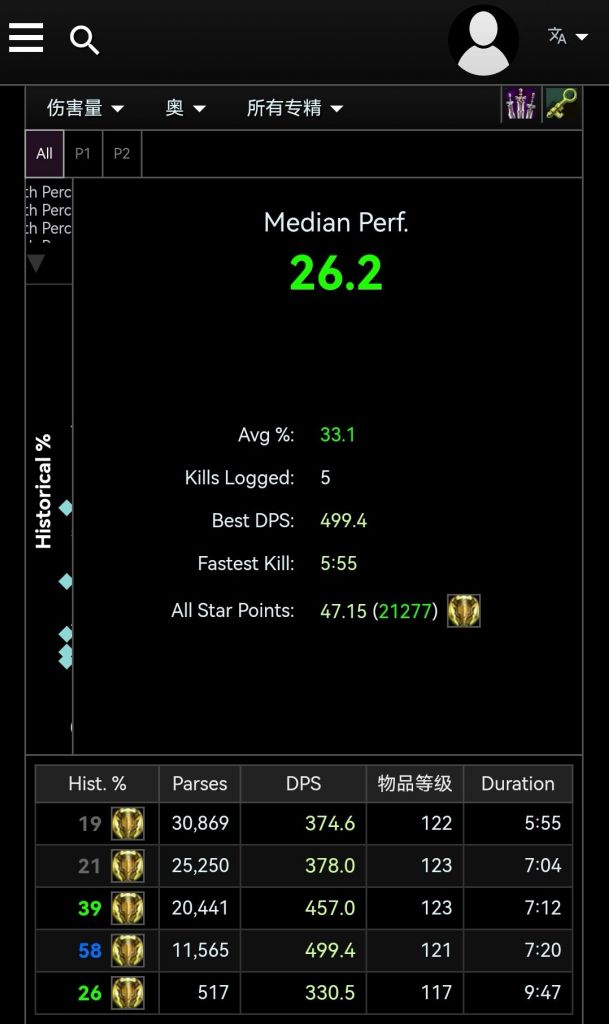This screenshot has height=1024, width=609.
Task: Open the parse with 499.4 DPS
Action: click(x=330, y=950)
